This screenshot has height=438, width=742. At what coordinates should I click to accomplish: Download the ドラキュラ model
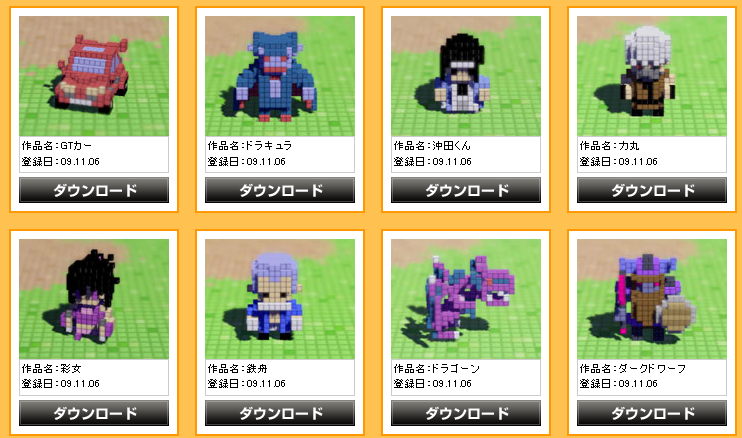280,190
